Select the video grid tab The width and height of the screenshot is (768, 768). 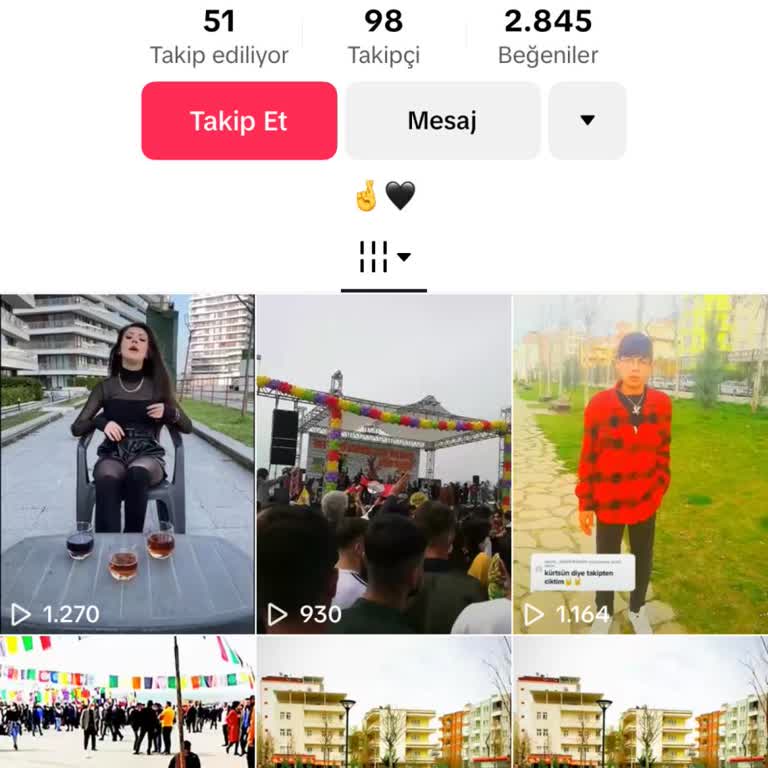click(x=383, y=258)
